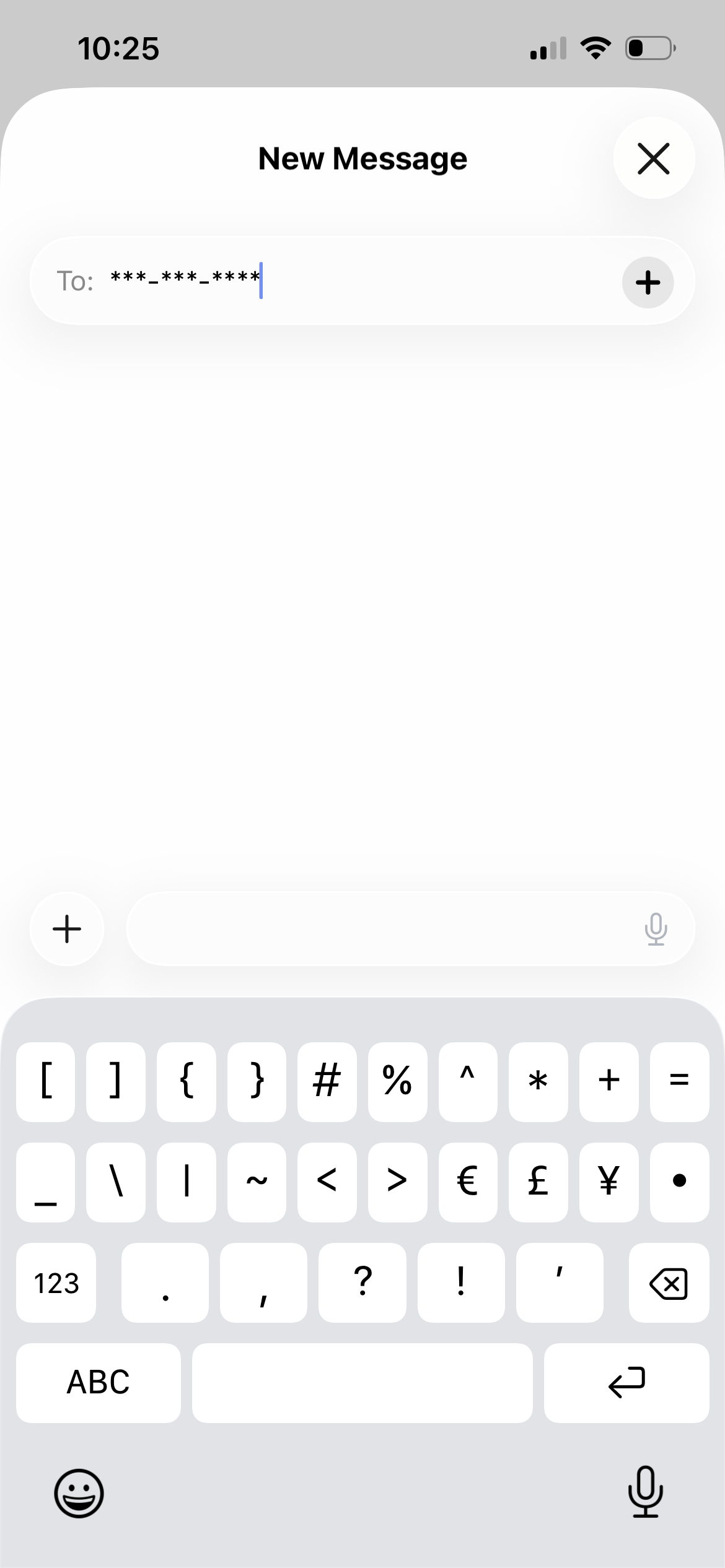725x1568 pixels.
Task: Open the emoji keyboard
Action: tap(79, 1492)
